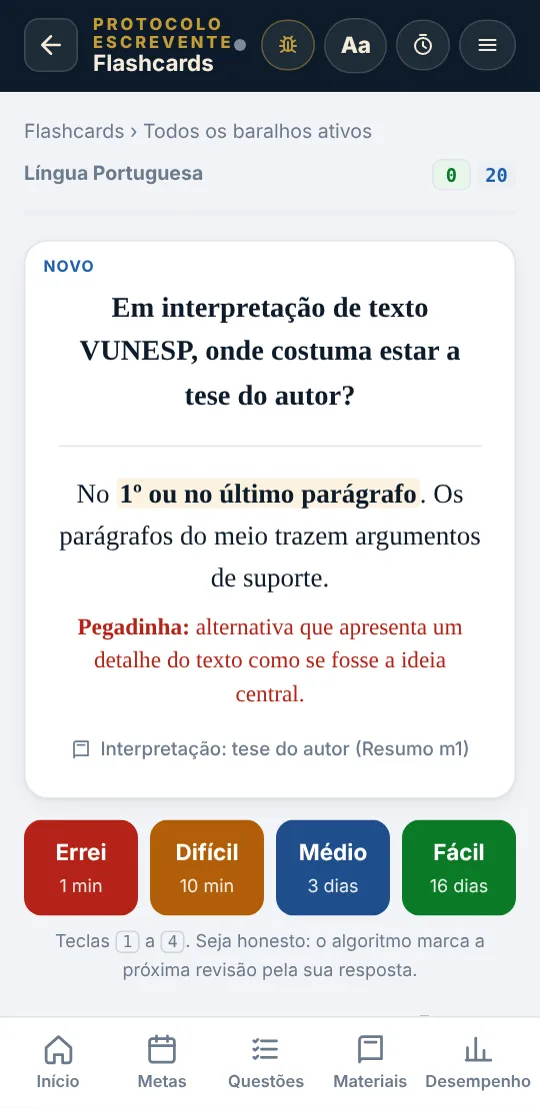Mark the card as Errei
Screen dimensions: 540x1108
(81, 868)
